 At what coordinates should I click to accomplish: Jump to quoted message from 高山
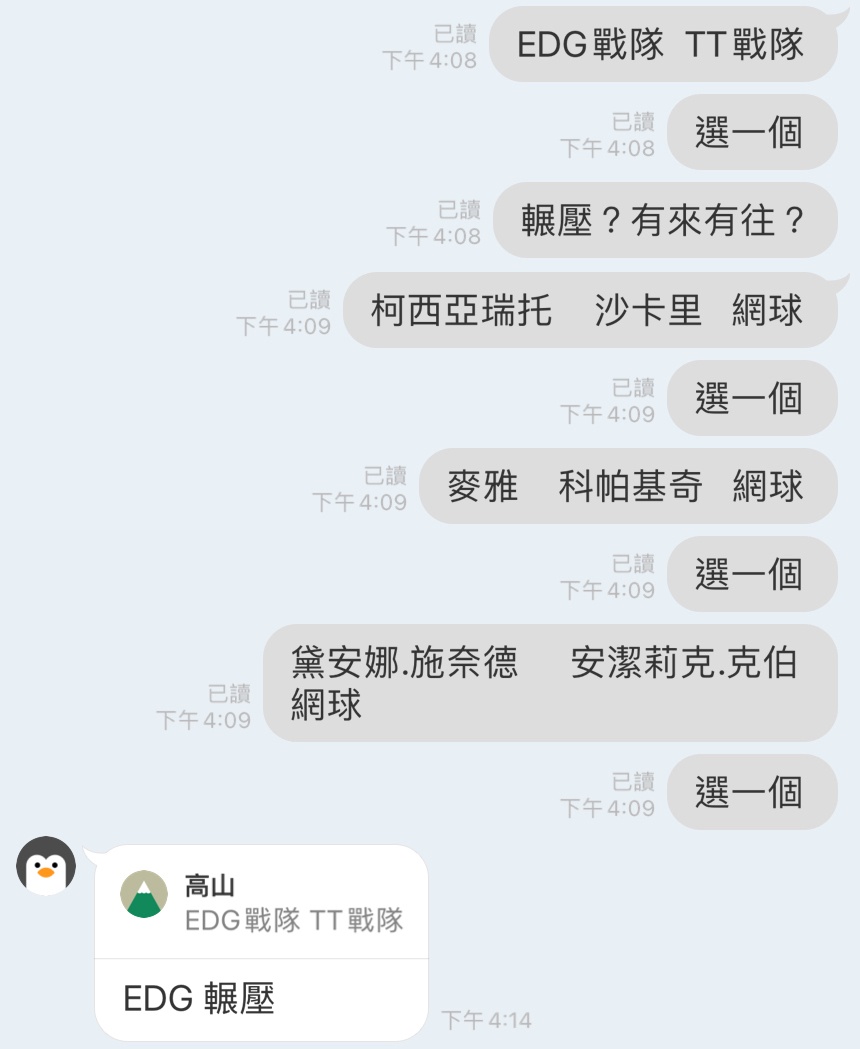click(262, 903)
